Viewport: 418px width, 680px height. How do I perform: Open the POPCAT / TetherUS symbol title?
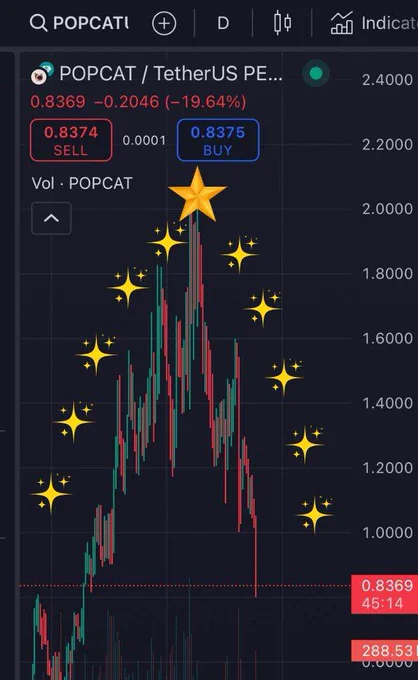(170, 73)
